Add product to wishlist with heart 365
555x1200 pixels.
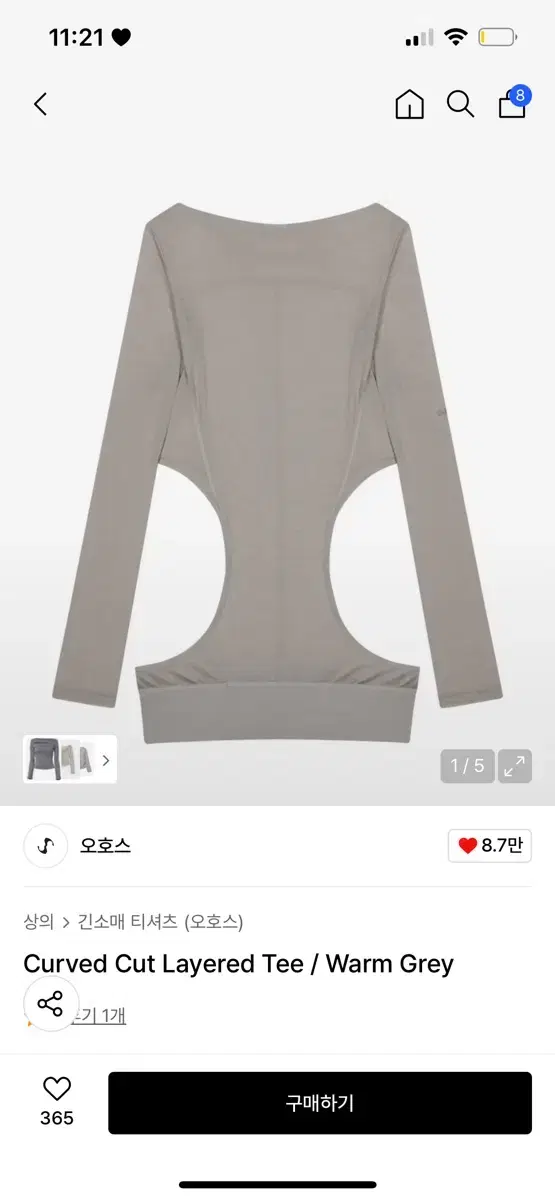tap(57, 1101)
